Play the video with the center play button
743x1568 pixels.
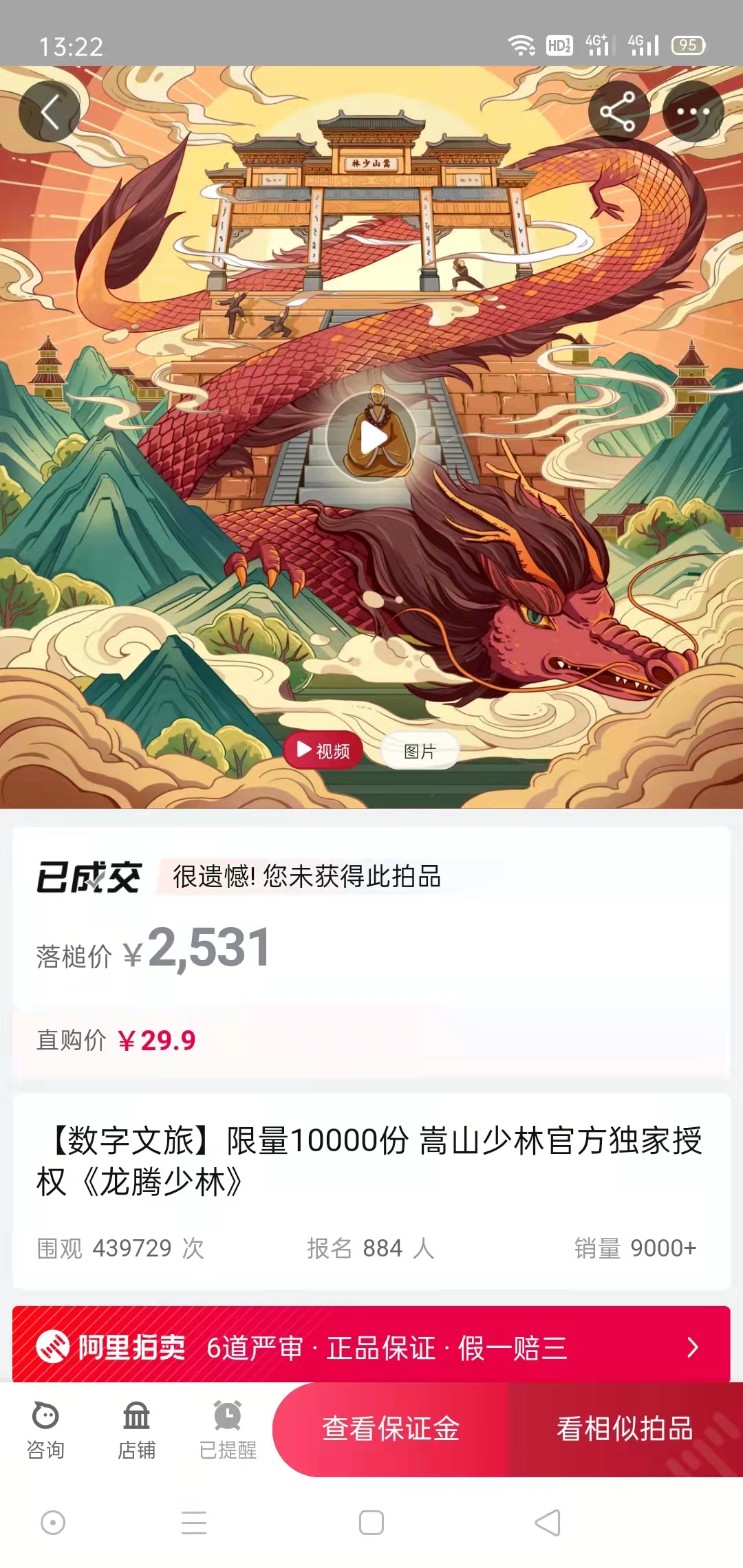pyautogui.click(x=371, y=437)
